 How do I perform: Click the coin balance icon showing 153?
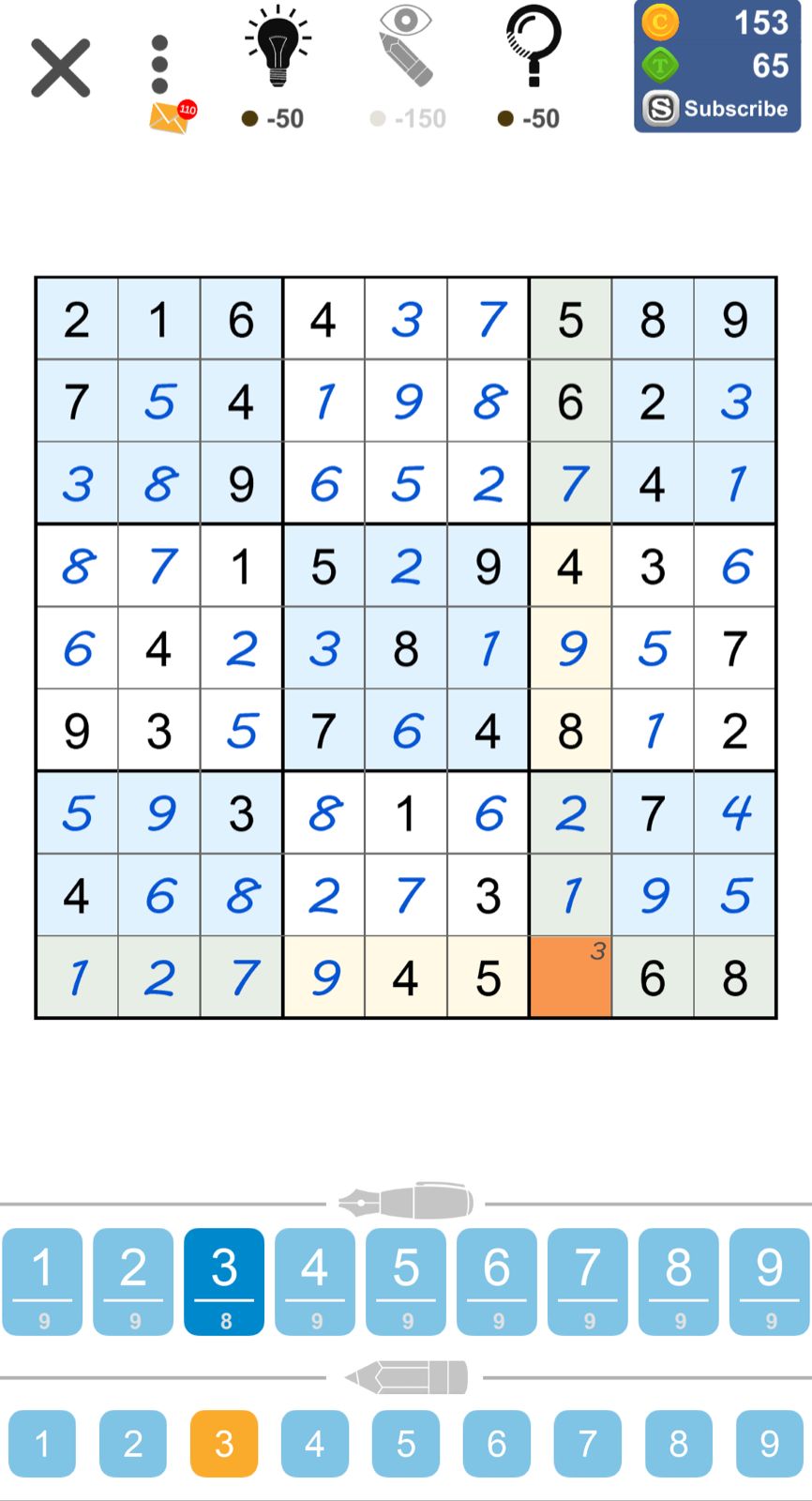[659, 24]
